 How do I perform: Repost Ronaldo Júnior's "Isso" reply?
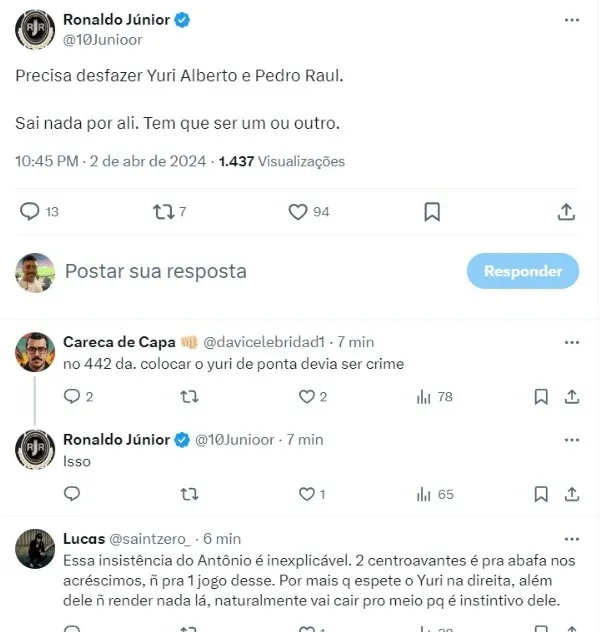tap(189, 494)
